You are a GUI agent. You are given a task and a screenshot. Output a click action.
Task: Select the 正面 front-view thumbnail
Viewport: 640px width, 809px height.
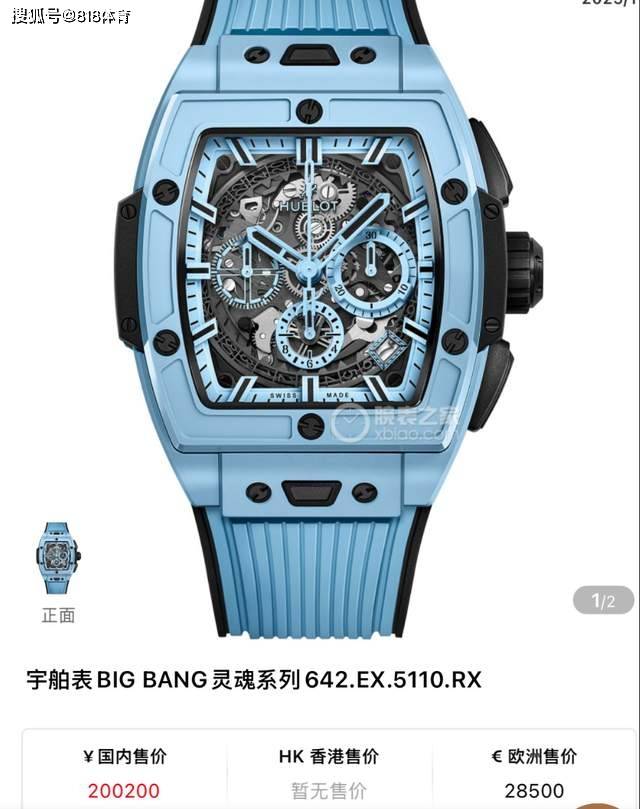click(59, 560)
